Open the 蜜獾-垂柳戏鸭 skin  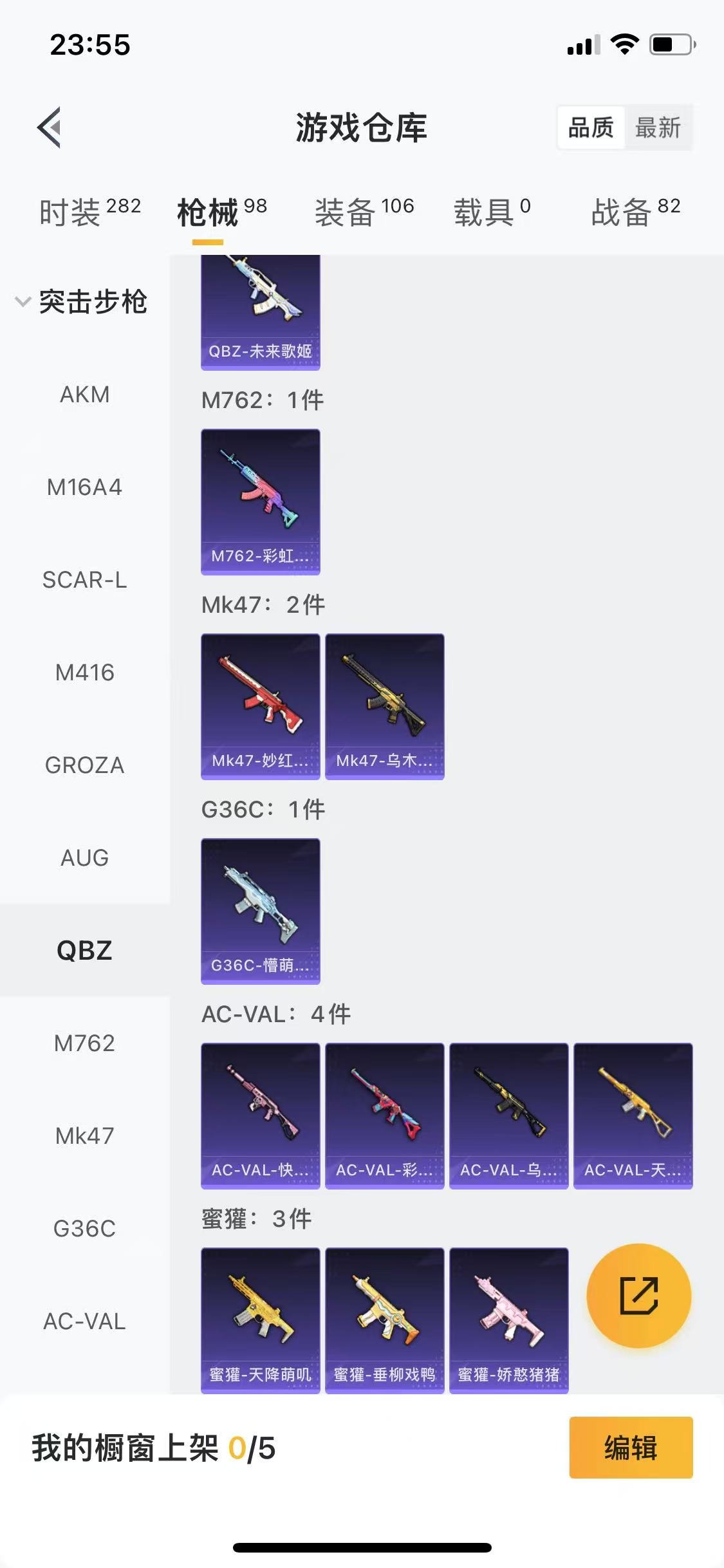point(384,1321)
